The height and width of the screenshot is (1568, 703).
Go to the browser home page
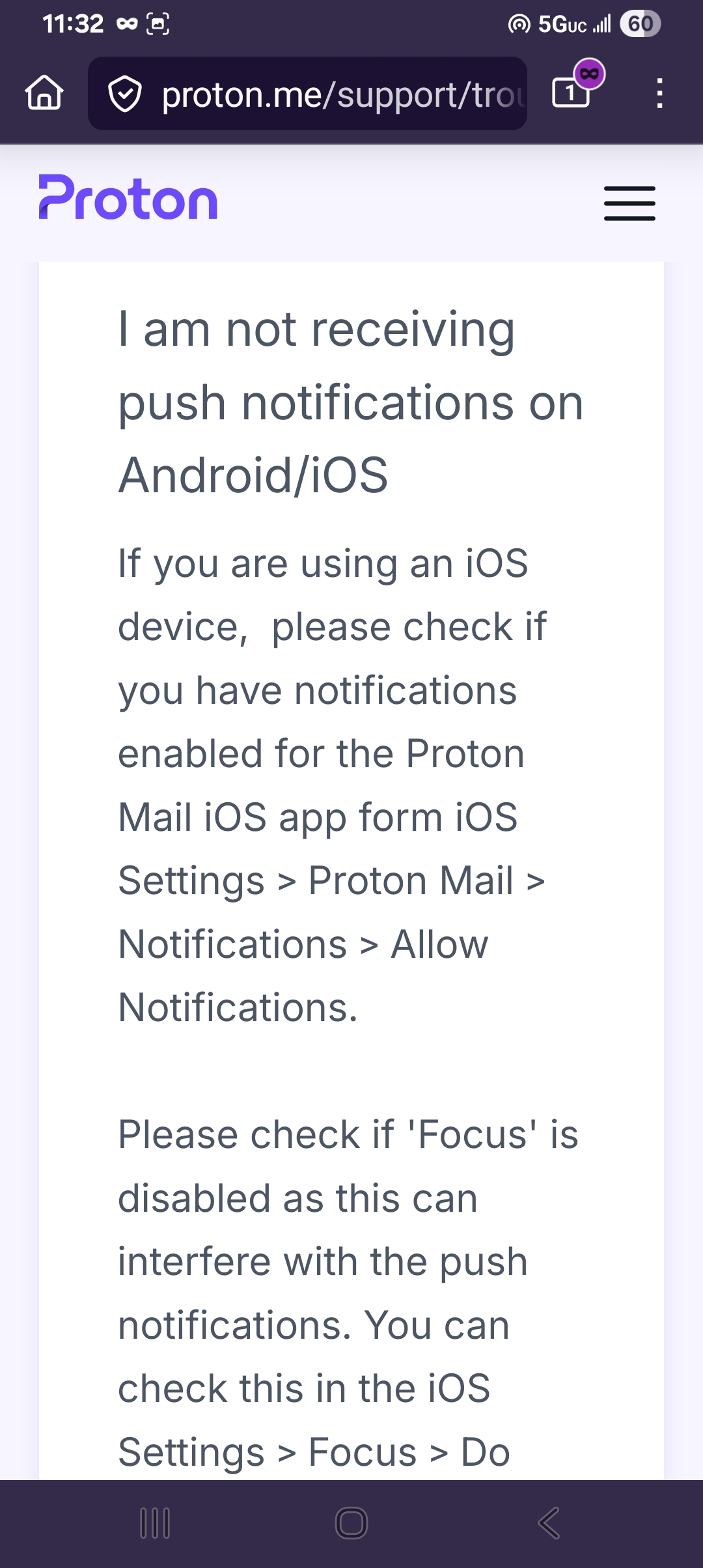pos(44,93)
